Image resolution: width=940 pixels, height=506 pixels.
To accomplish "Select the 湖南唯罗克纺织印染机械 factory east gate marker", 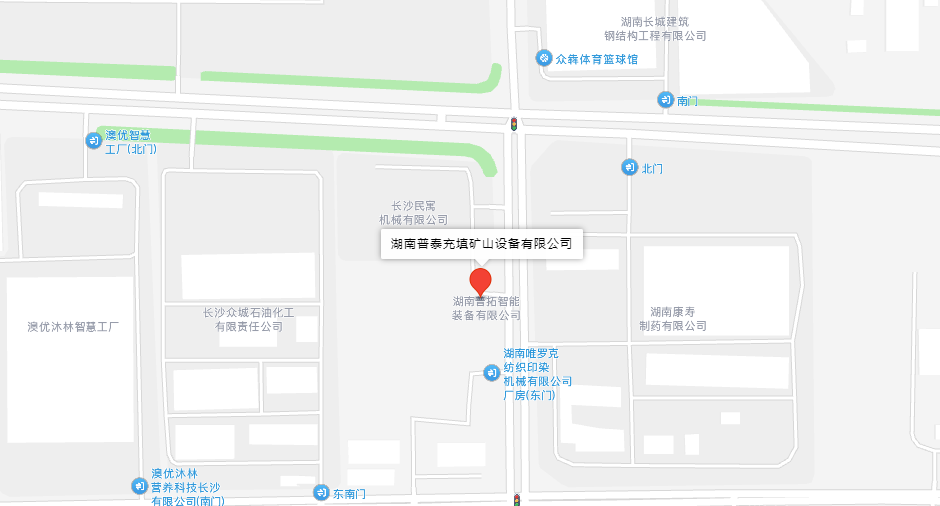I will 492,373.
